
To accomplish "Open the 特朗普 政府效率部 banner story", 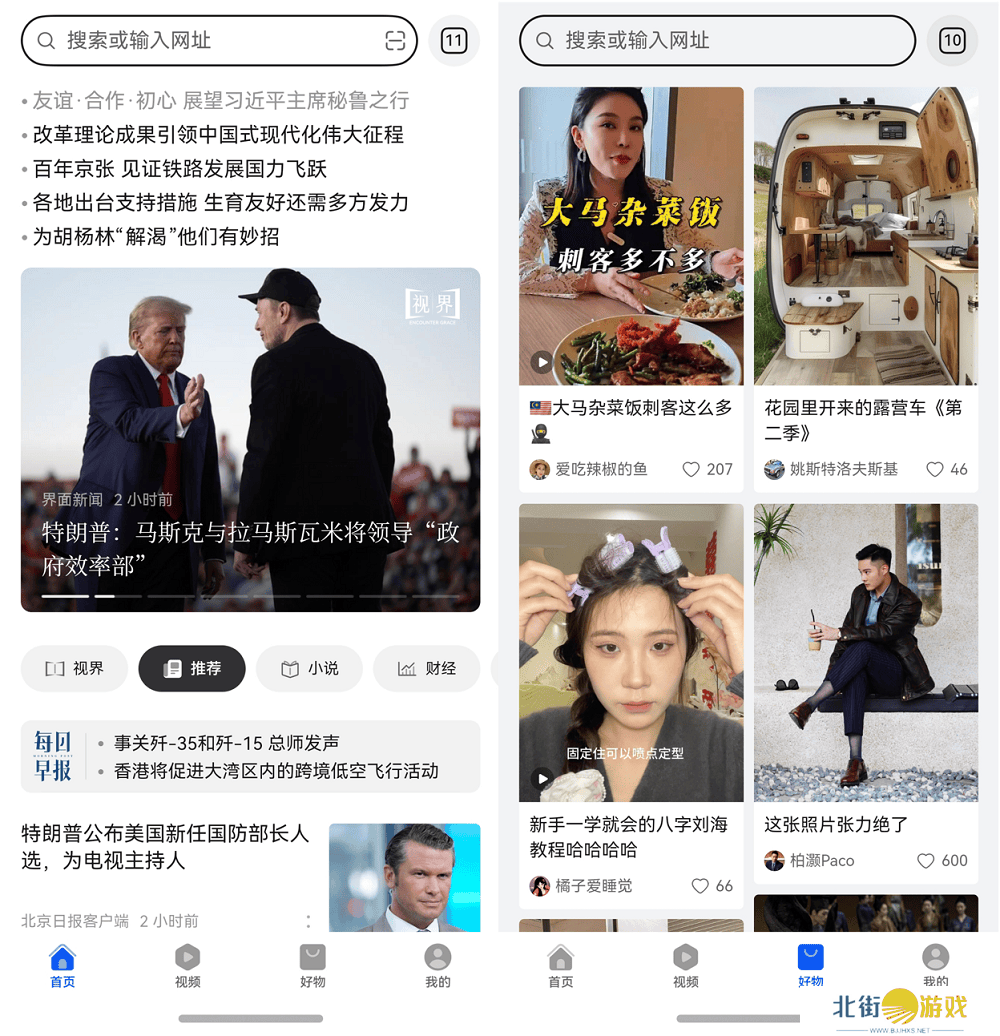I will point(250,440).
